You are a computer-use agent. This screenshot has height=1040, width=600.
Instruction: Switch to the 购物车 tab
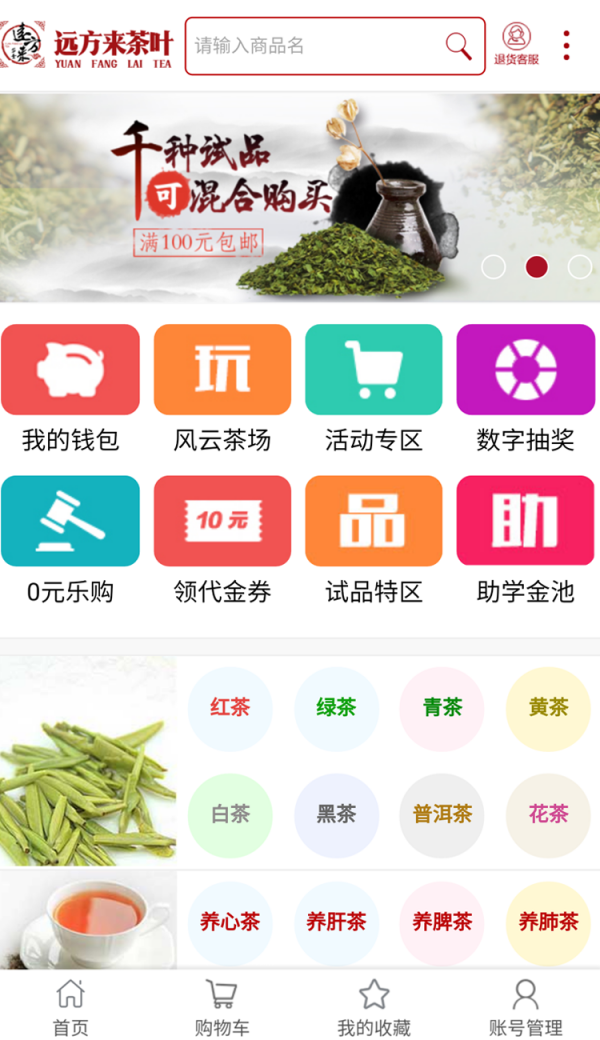pyautogui.click(x=222, y=1008)
